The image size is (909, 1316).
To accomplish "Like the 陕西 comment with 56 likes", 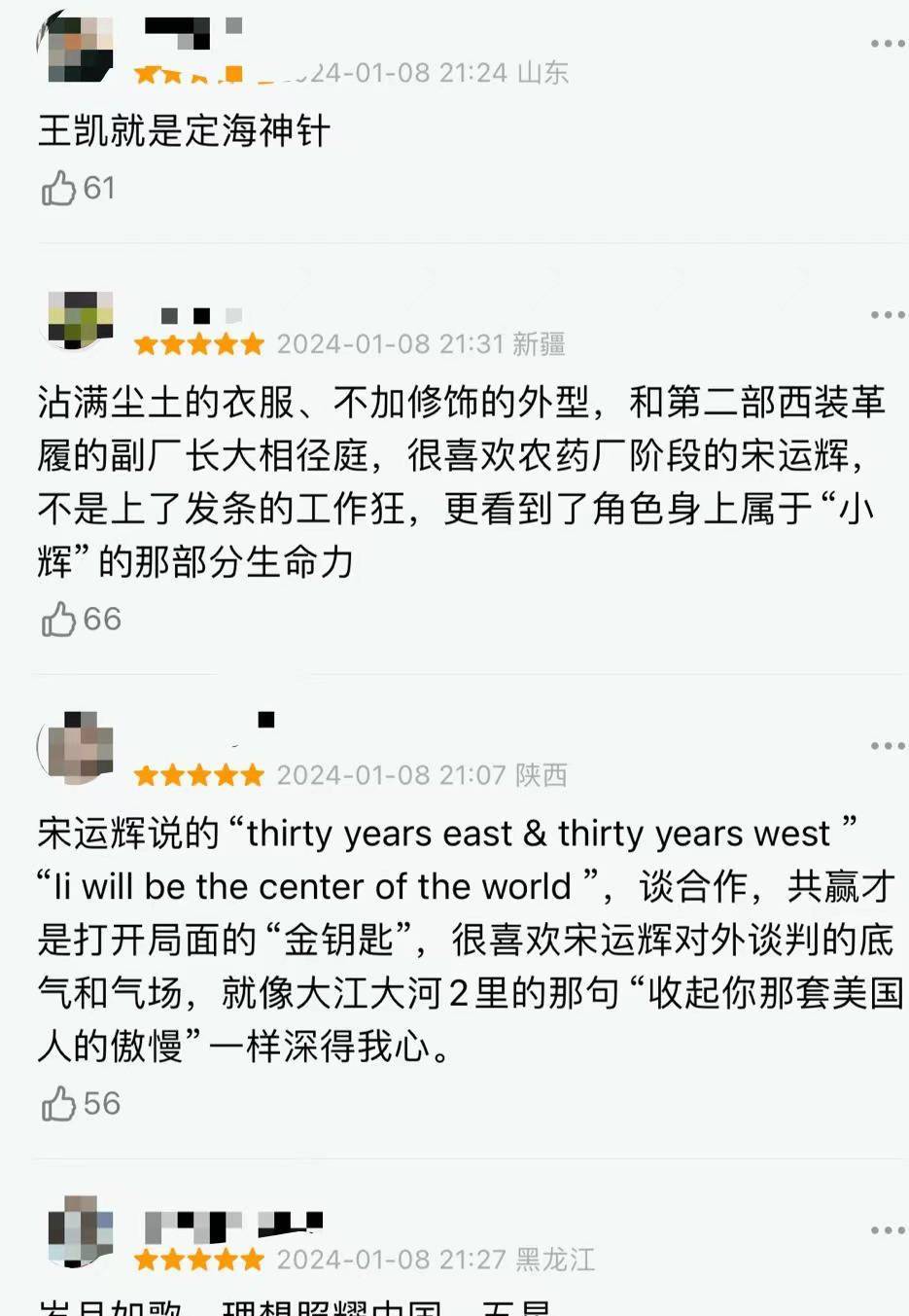I will coord(59,1104).
